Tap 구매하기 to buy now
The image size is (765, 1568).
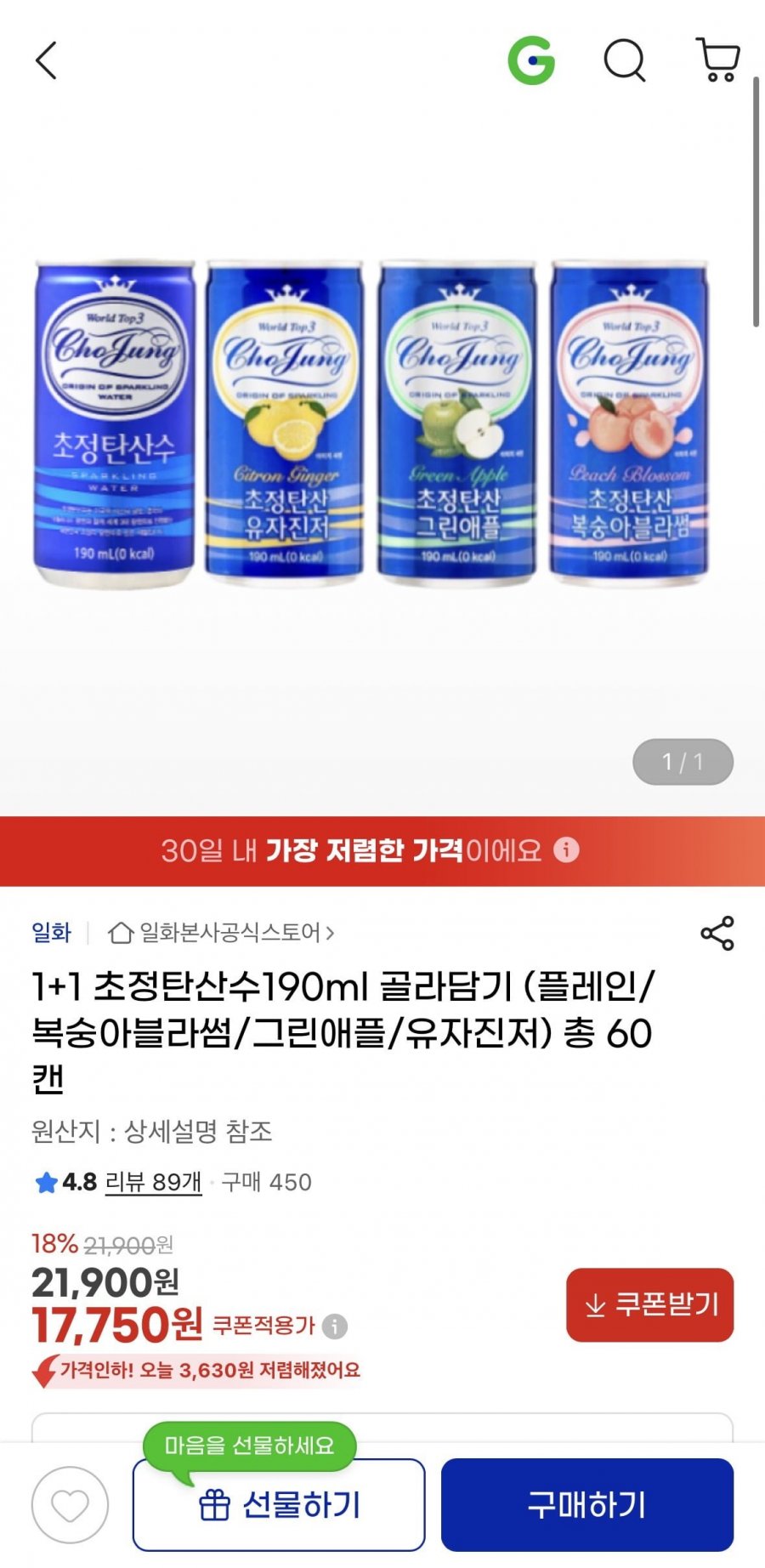pos(586,1505)
